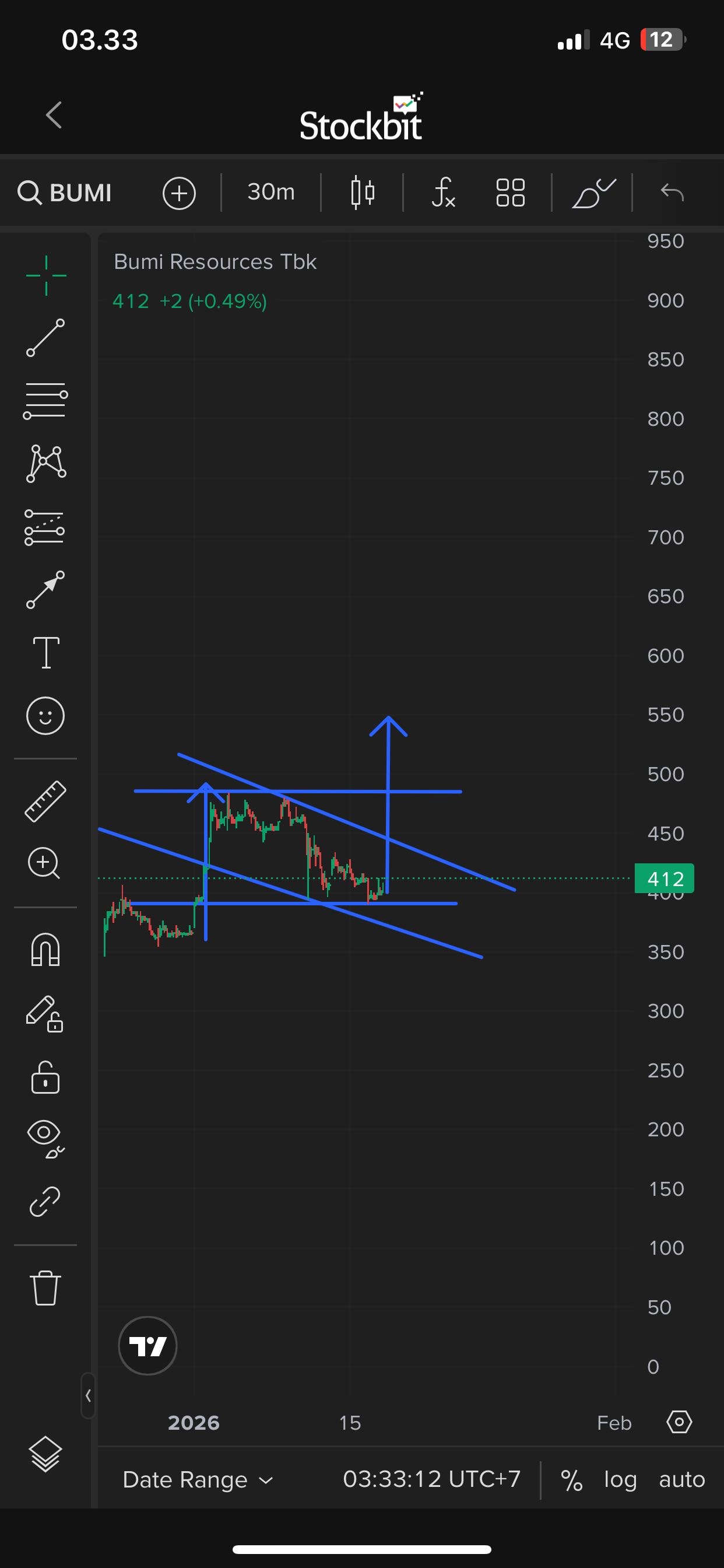Viewport: 724px width, 1568px height.
Task: Open the indicators fx menu
Action: [443, 193]
